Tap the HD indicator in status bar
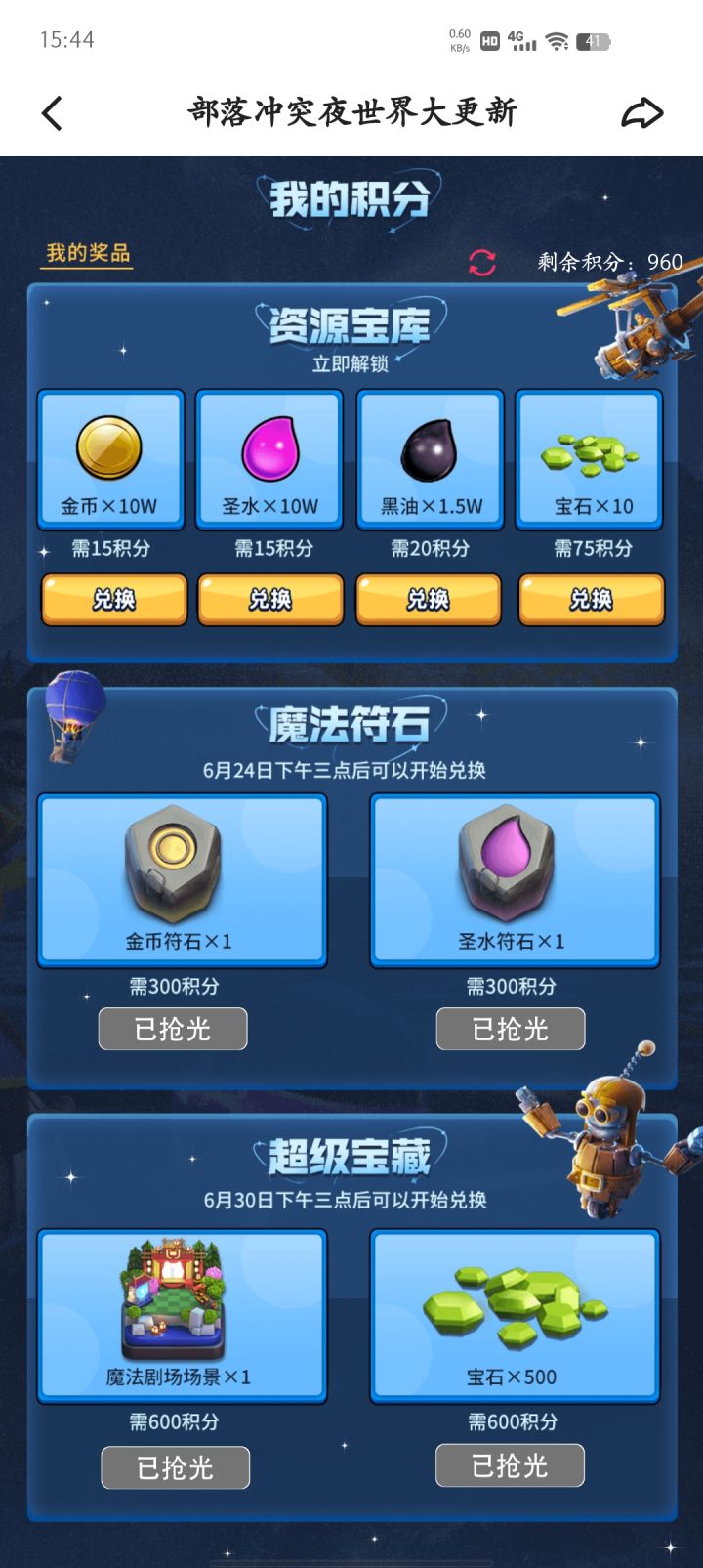 [492, 41]
